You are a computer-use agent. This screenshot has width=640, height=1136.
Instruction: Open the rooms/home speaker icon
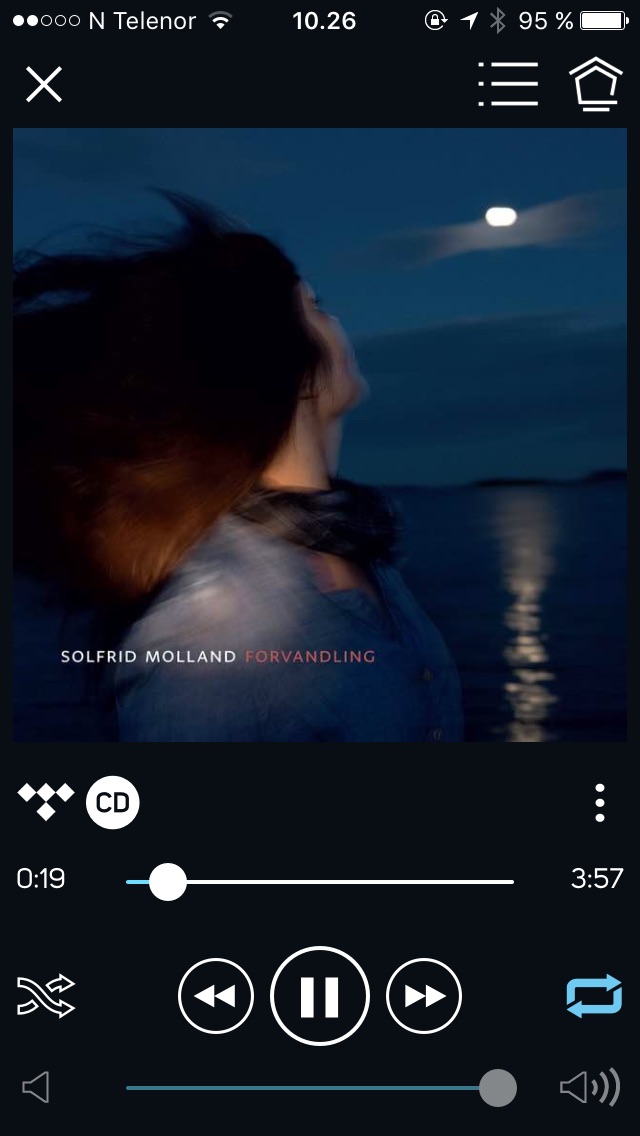coord(596,85)
